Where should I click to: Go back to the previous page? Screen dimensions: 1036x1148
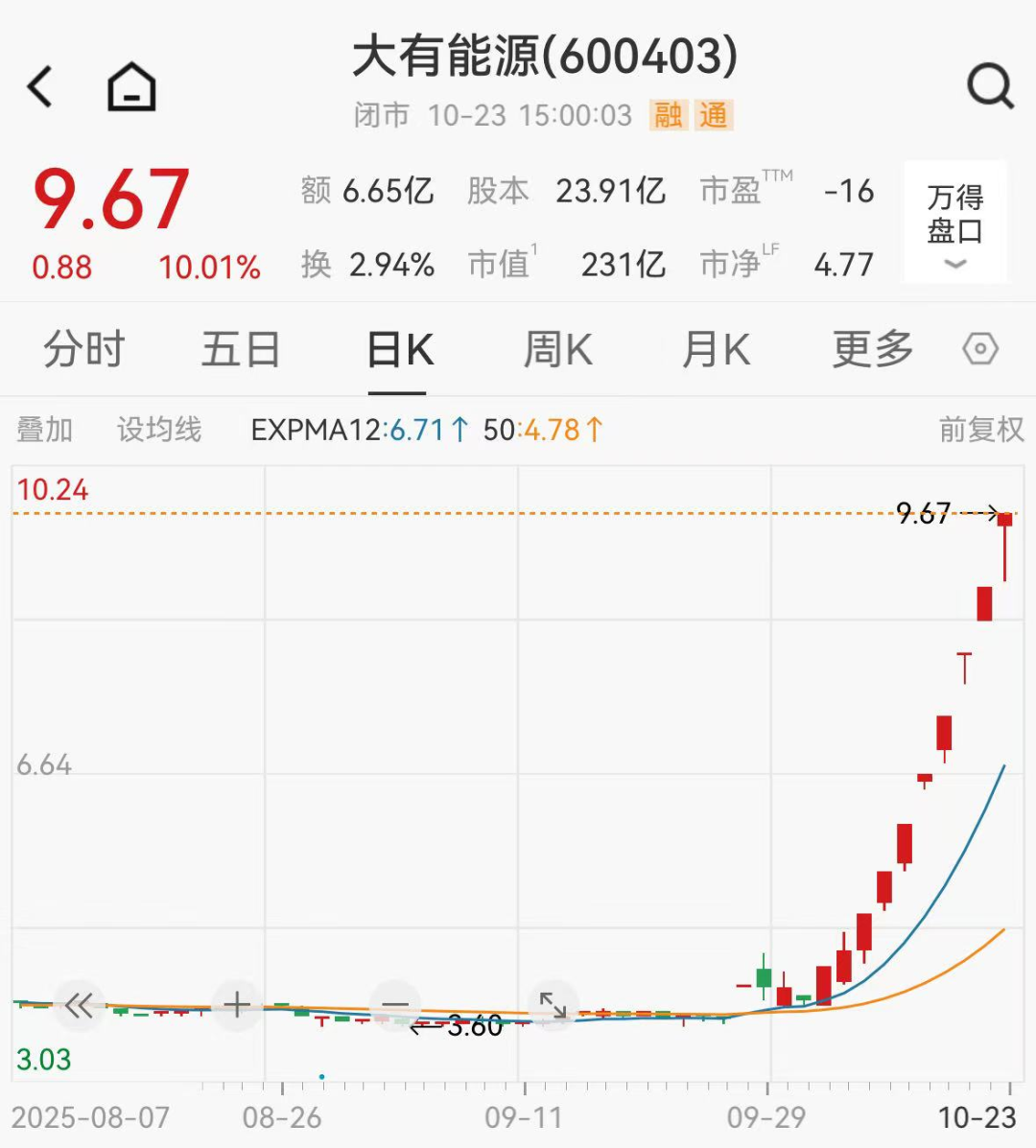tap(40, 87)
